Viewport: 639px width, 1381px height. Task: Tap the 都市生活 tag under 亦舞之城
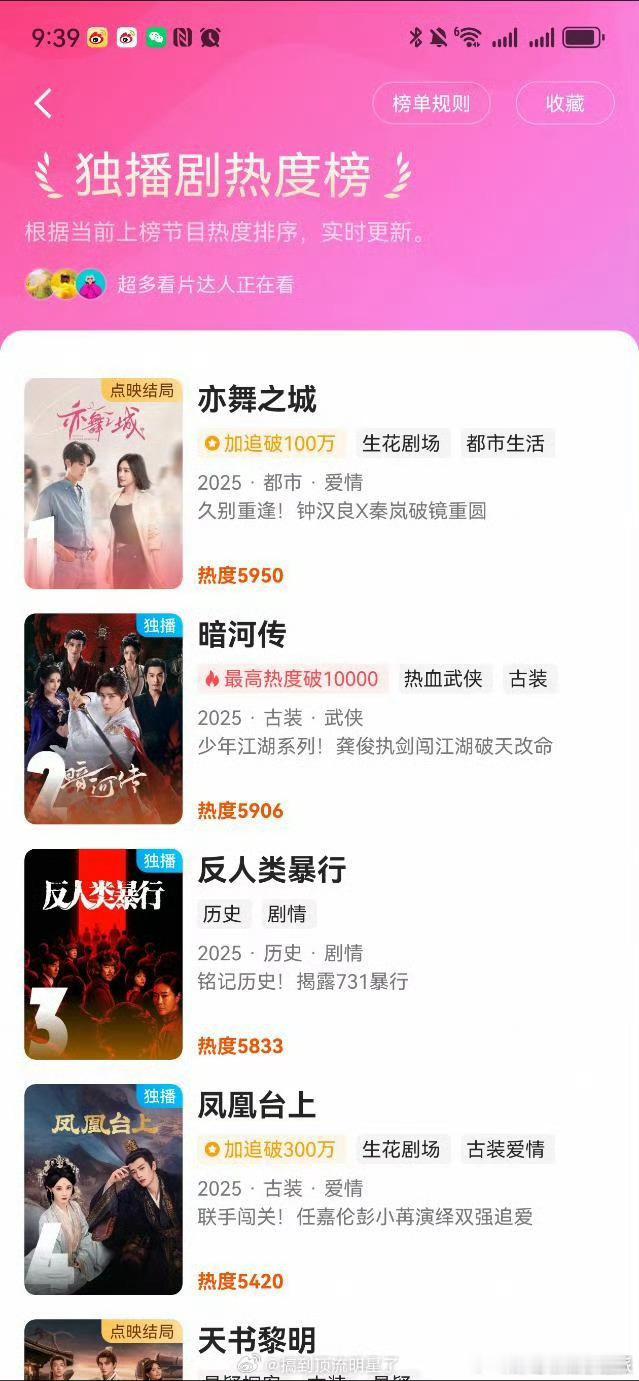pos(506,444)
